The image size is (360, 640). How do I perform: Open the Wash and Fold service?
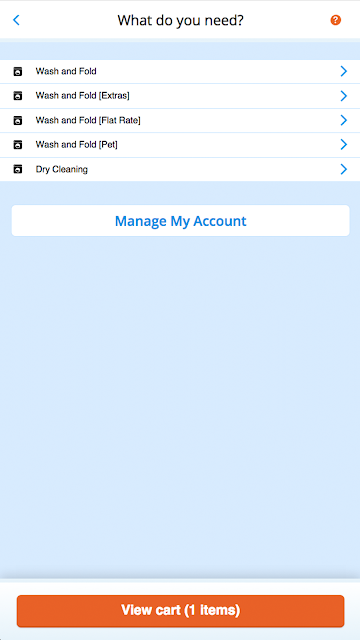click(x=180, y=71)
